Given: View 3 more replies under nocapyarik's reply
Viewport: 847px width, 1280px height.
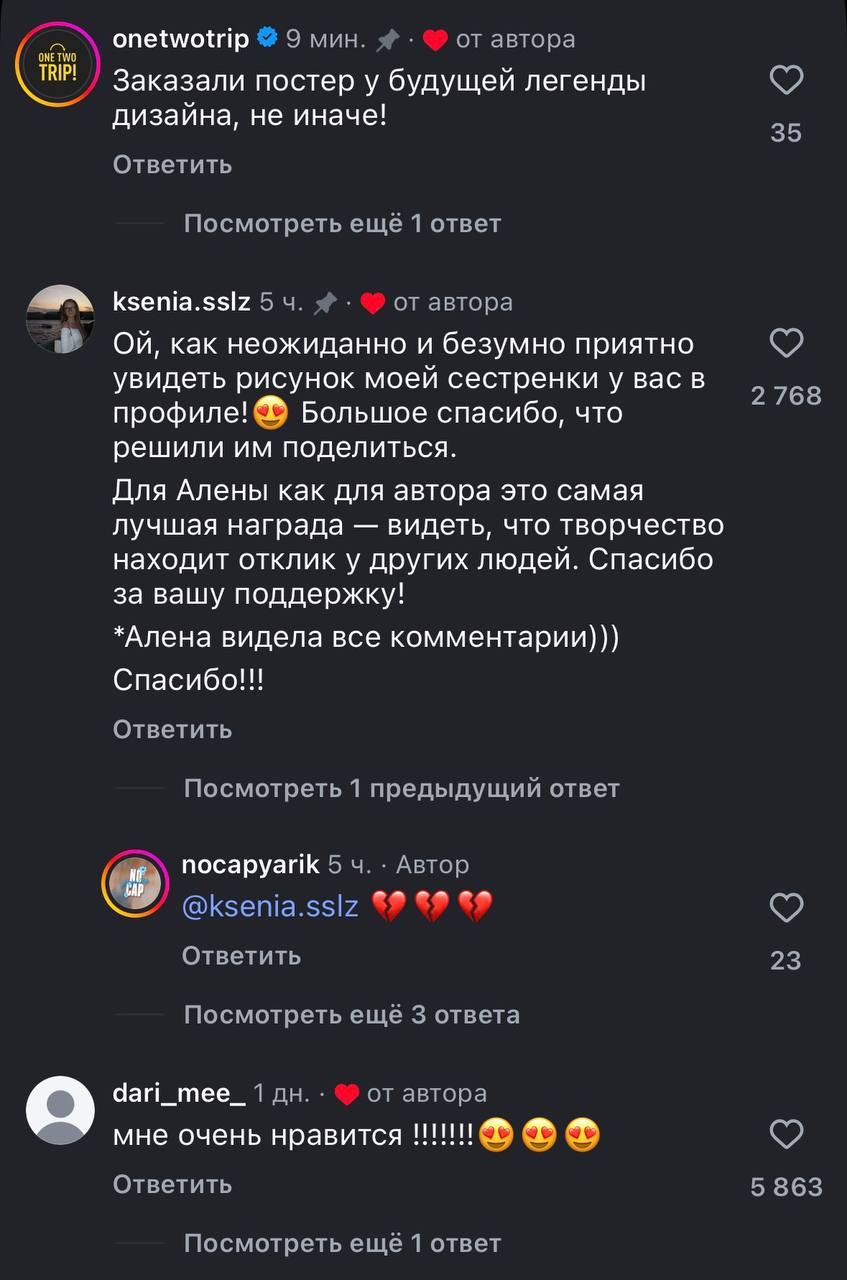Looking at the screenshot, I should 351,1015.
